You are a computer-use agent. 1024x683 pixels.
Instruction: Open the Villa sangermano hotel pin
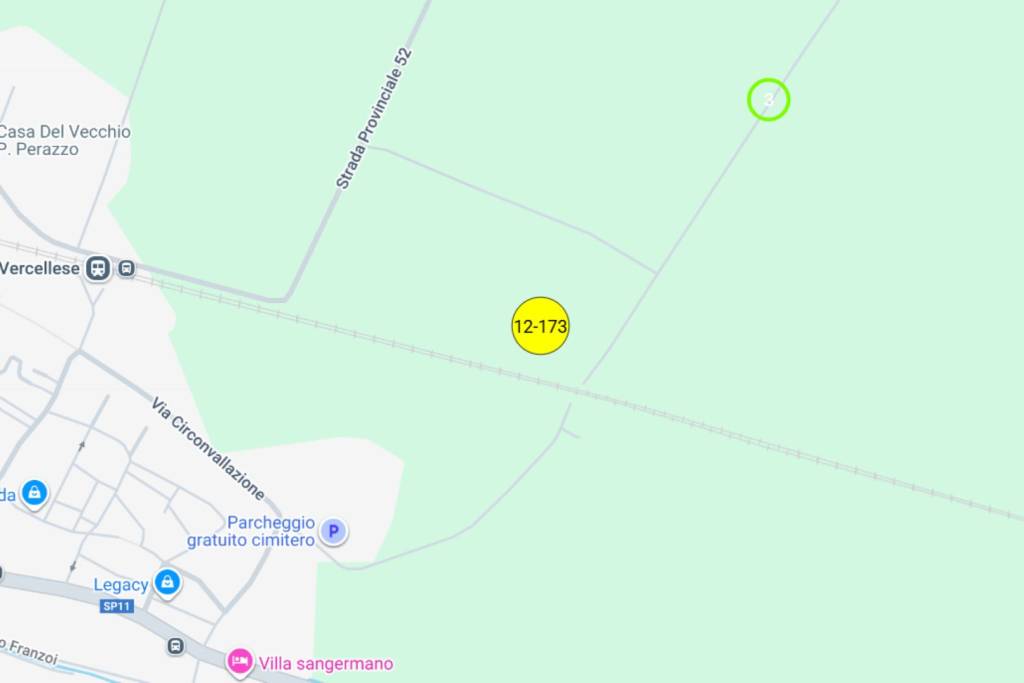[239, 661]
